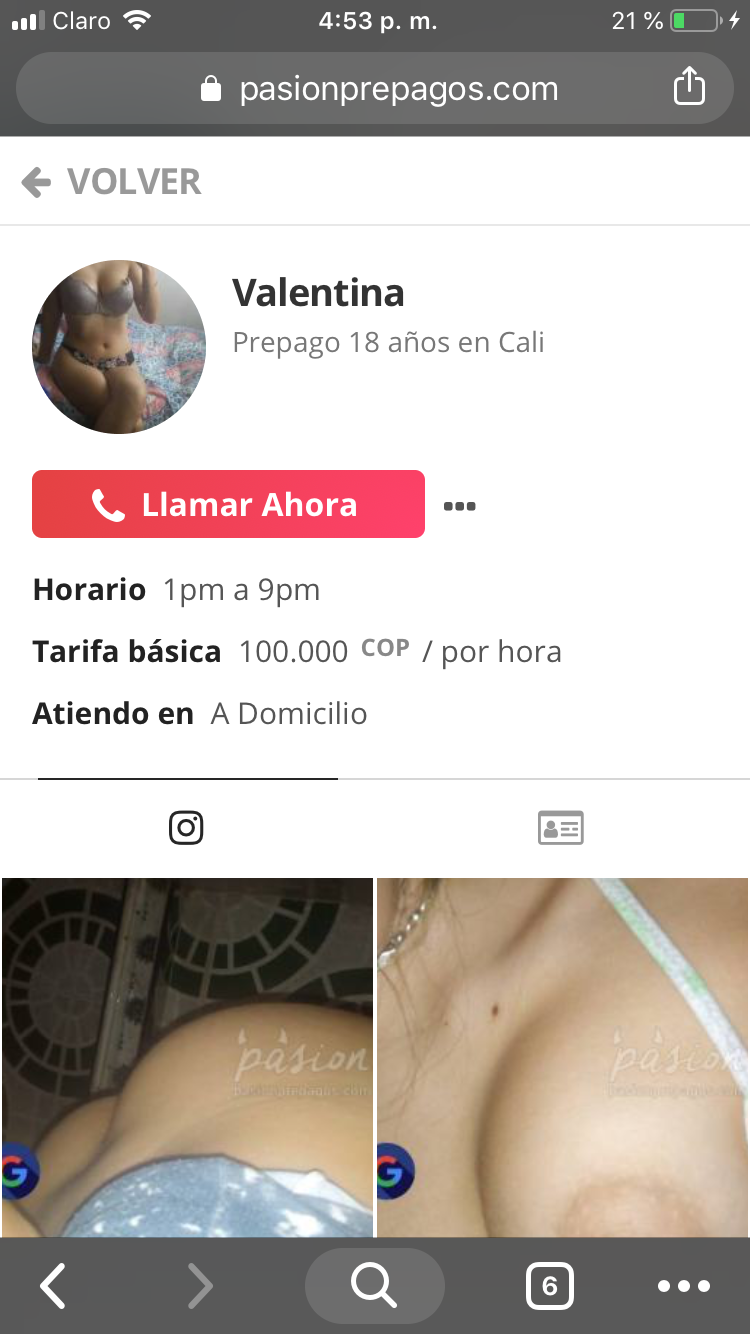Tap the Llamar Ahora call button
The height and width of the screenshot is (1334, 750).
click(228, 504)
